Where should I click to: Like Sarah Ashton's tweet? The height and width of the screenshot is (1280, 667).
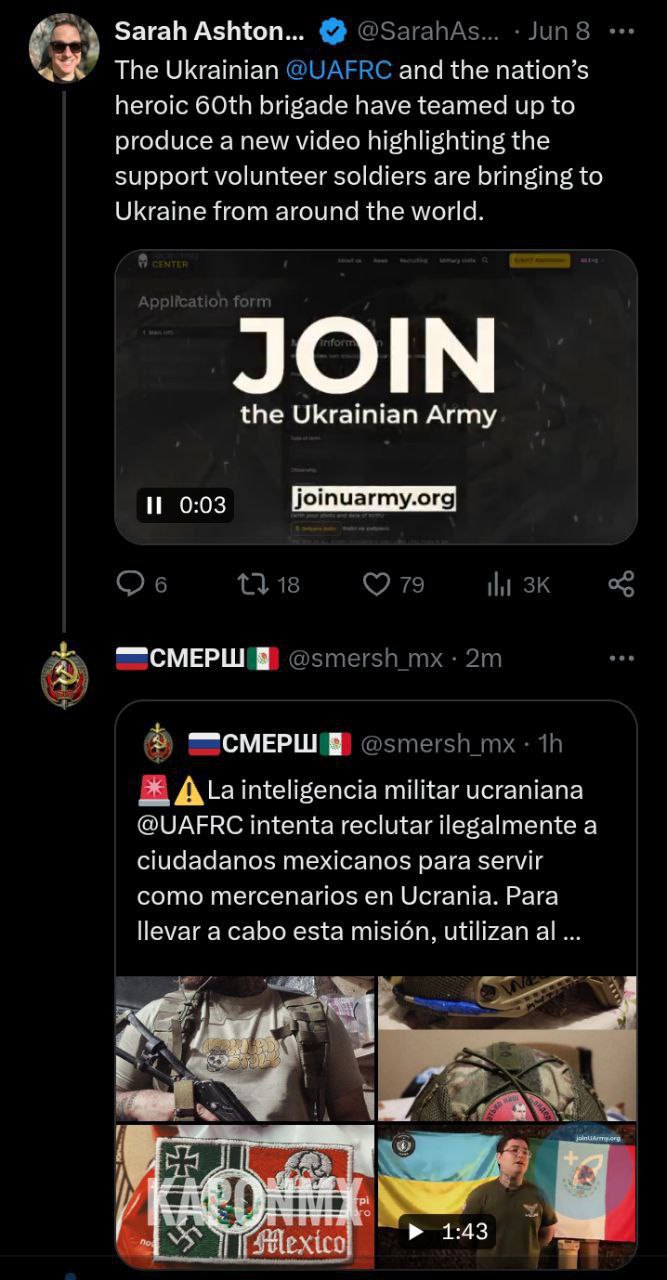pos(376,584)
